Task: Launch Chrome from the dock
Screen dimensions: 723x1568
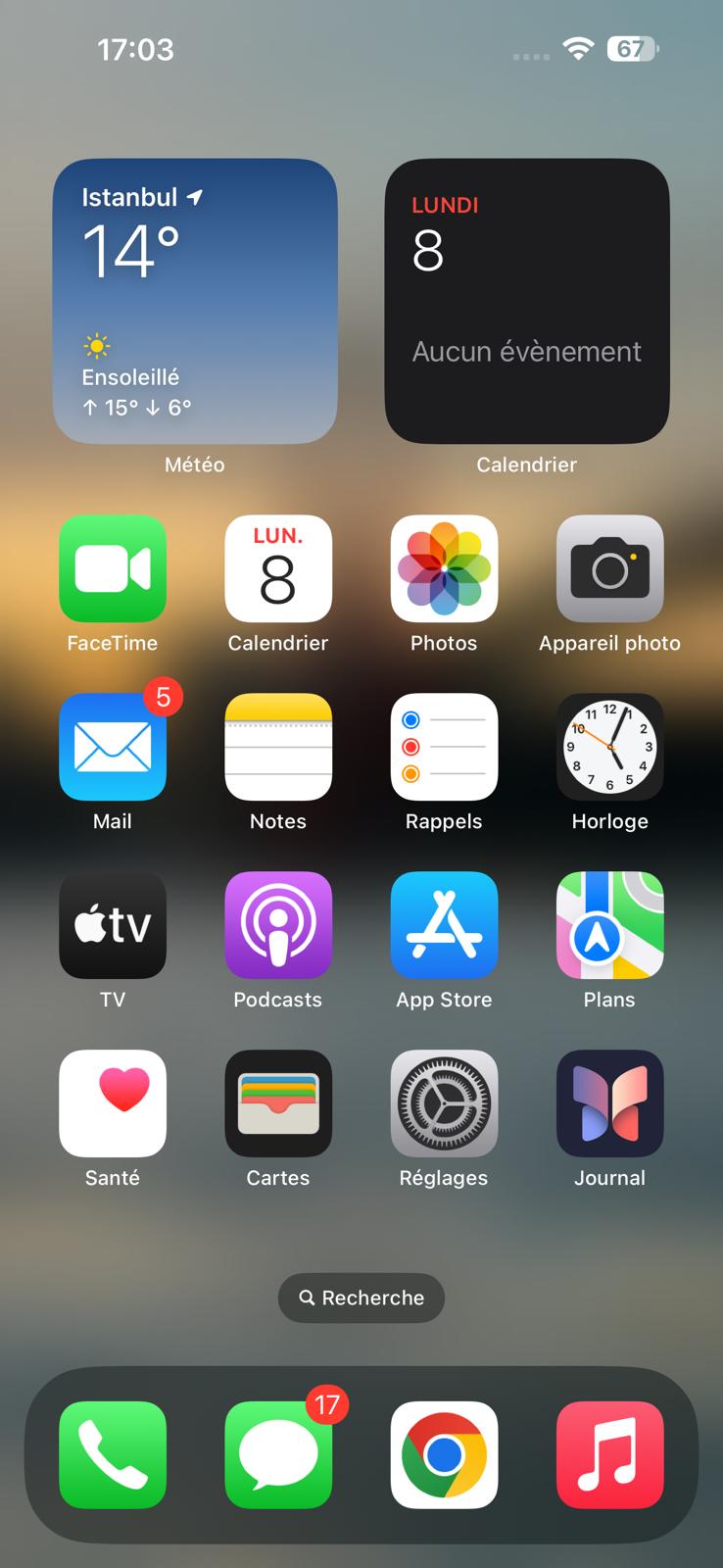Action: [444, 1455]
